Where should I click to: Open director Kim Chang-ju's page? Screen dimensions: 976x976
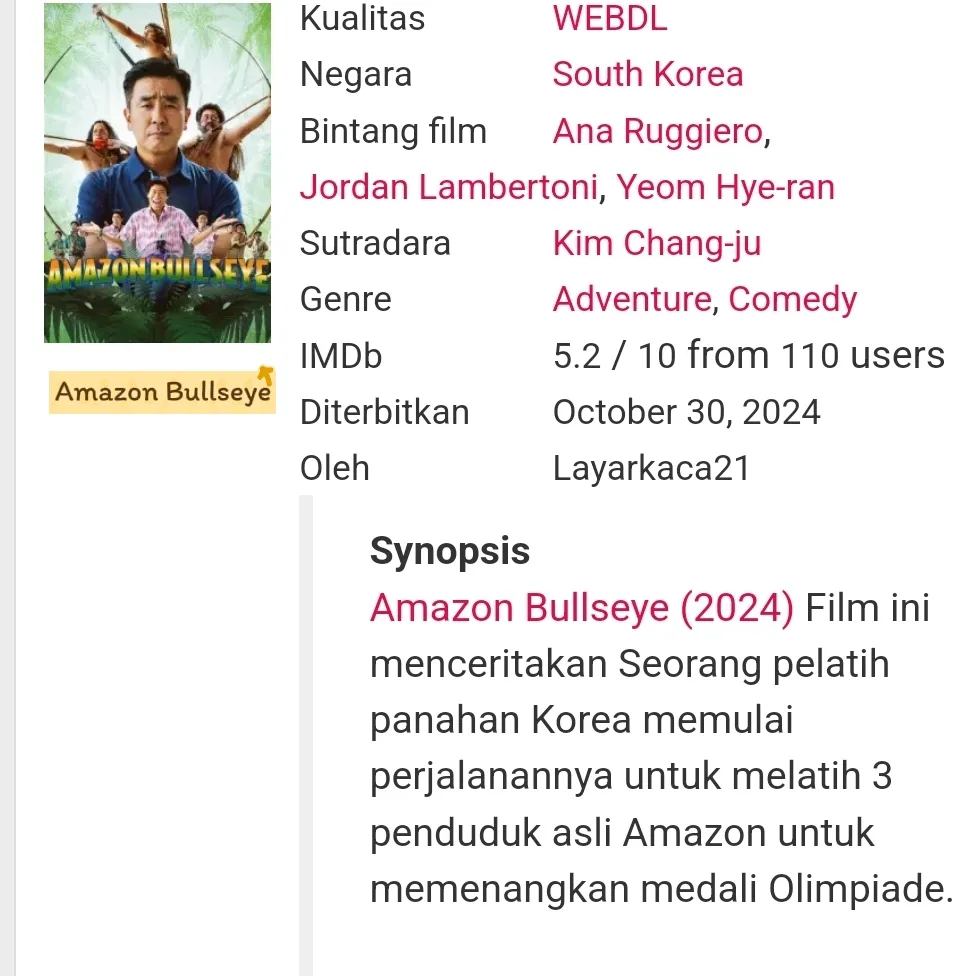pos(656,243)
